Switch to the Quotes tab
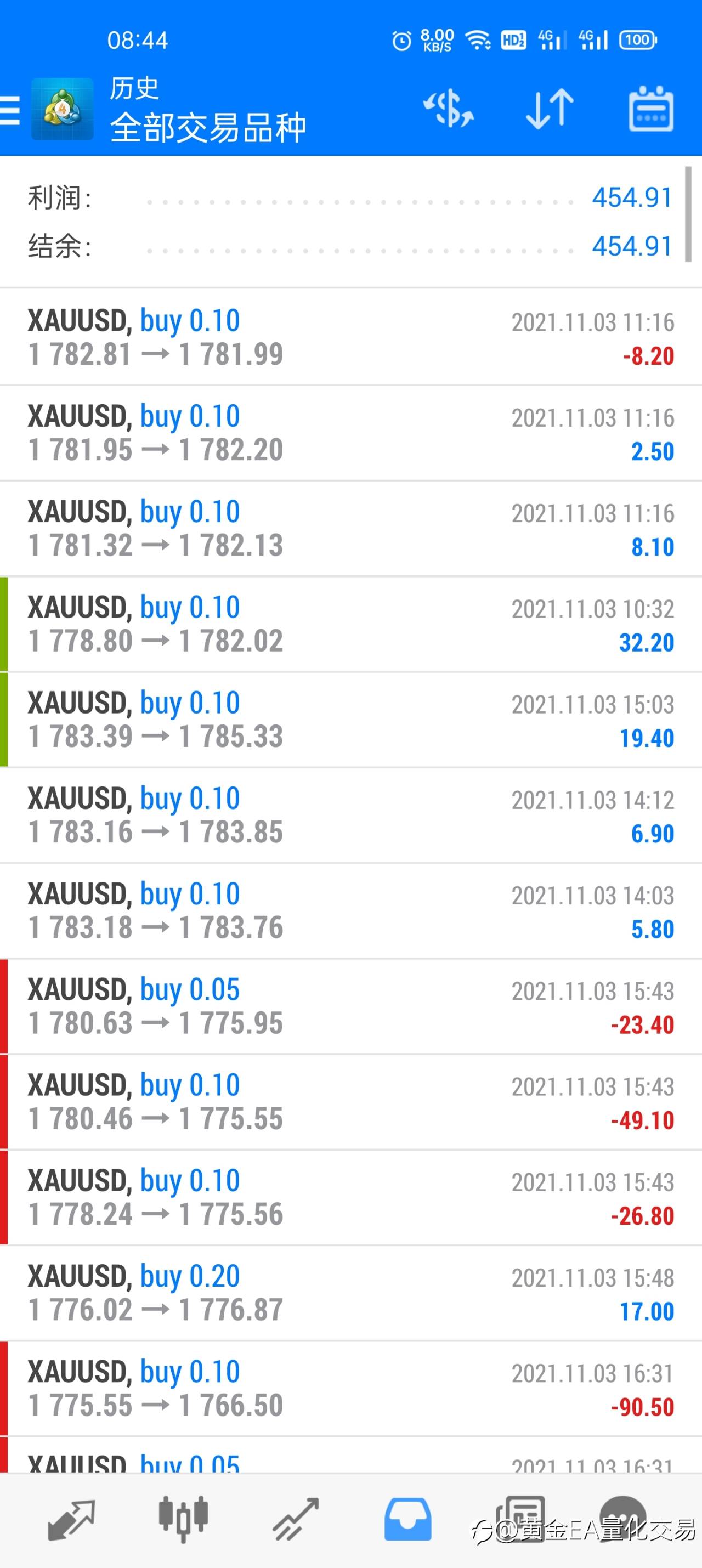702x1568 pixels. (x=71, y=1519)
